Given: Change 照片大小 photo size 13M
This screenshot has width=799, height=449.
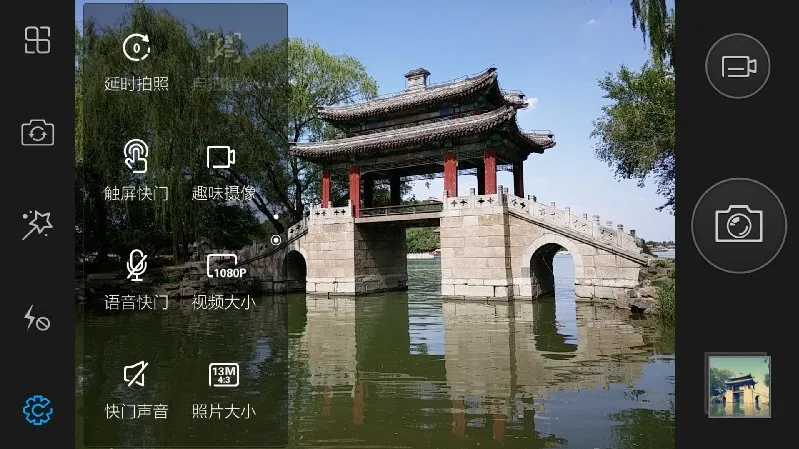Looking at the screenshot, I should (x=224, y=386).
